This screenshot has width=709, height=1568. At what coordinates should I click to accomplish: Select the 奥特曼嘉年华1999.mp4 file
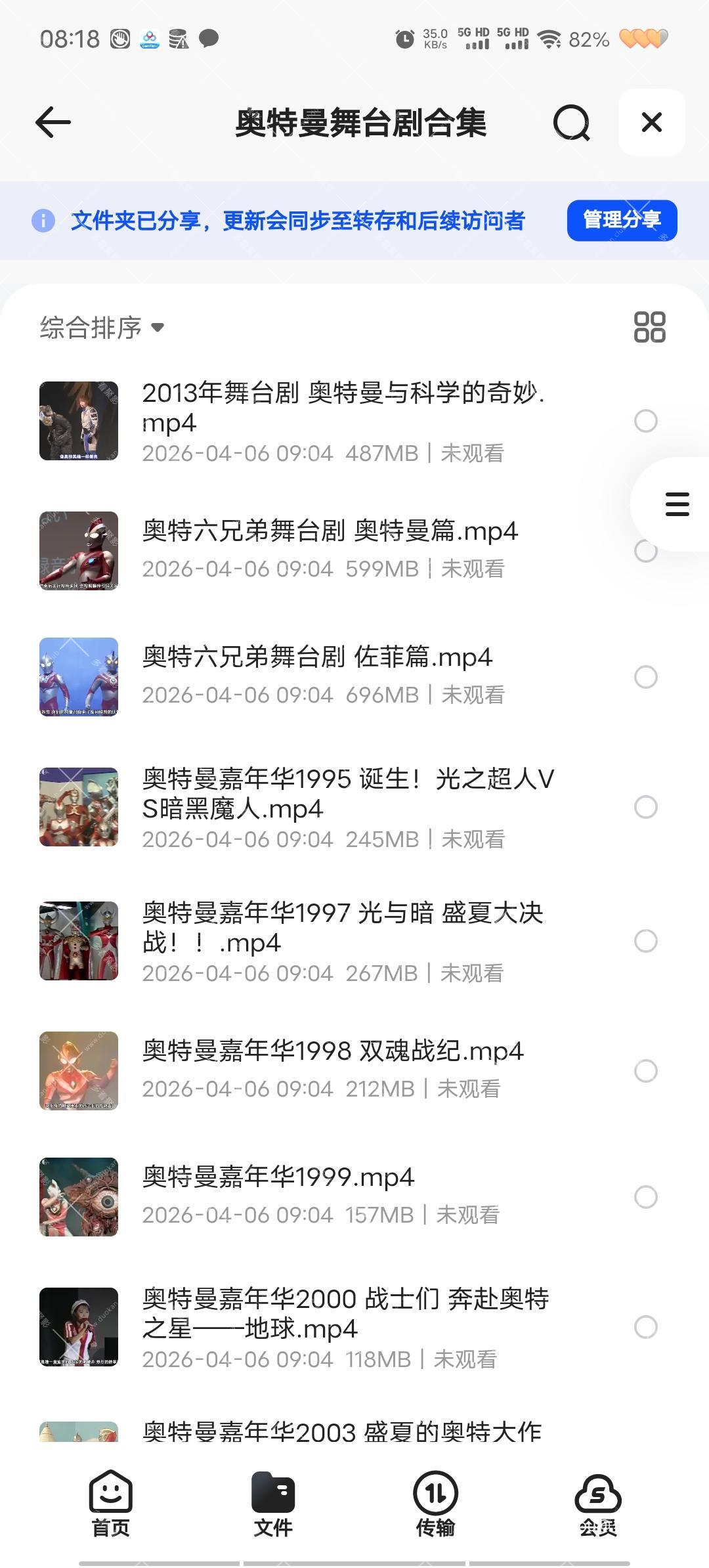click(x=645, y=1197)
